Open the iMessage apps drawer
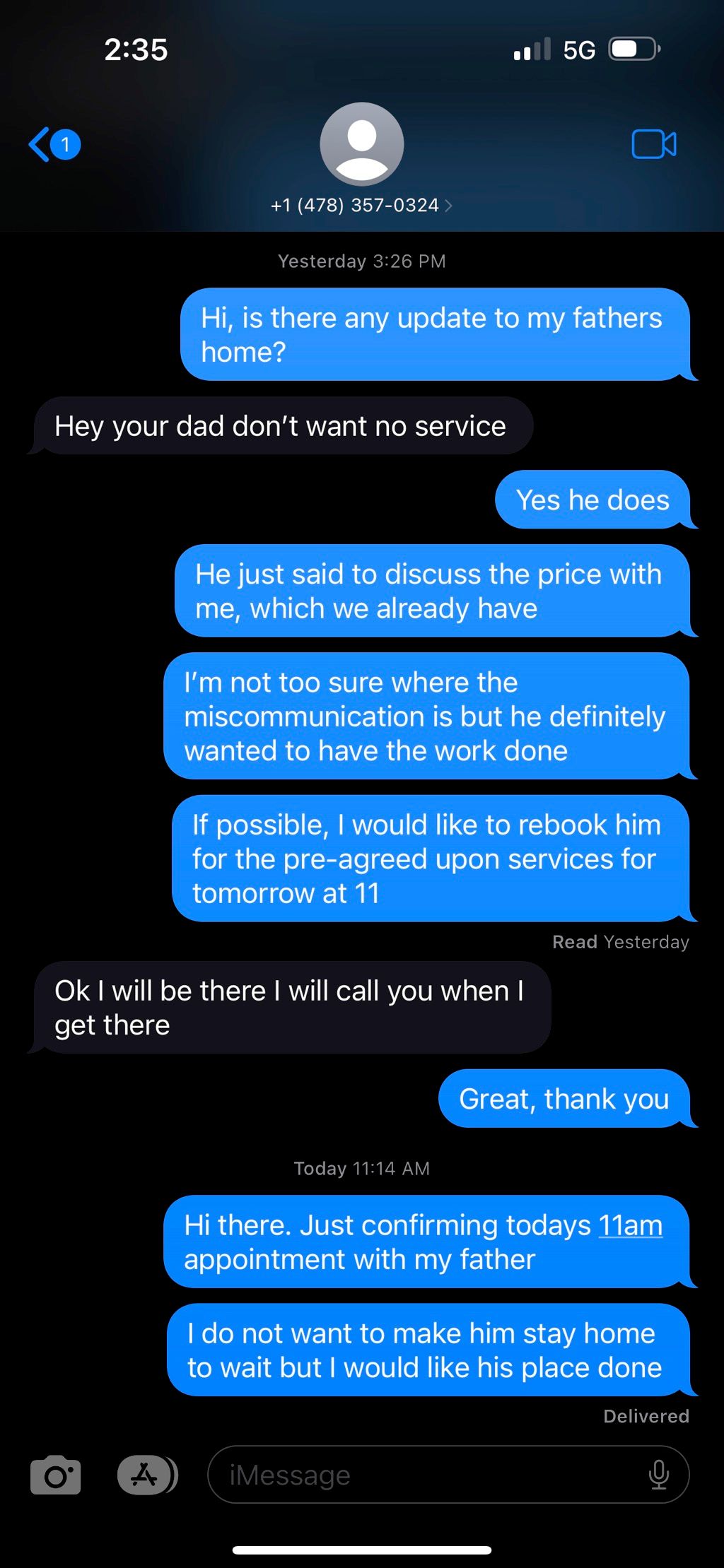724x1568 pixels. (146, 1475)
